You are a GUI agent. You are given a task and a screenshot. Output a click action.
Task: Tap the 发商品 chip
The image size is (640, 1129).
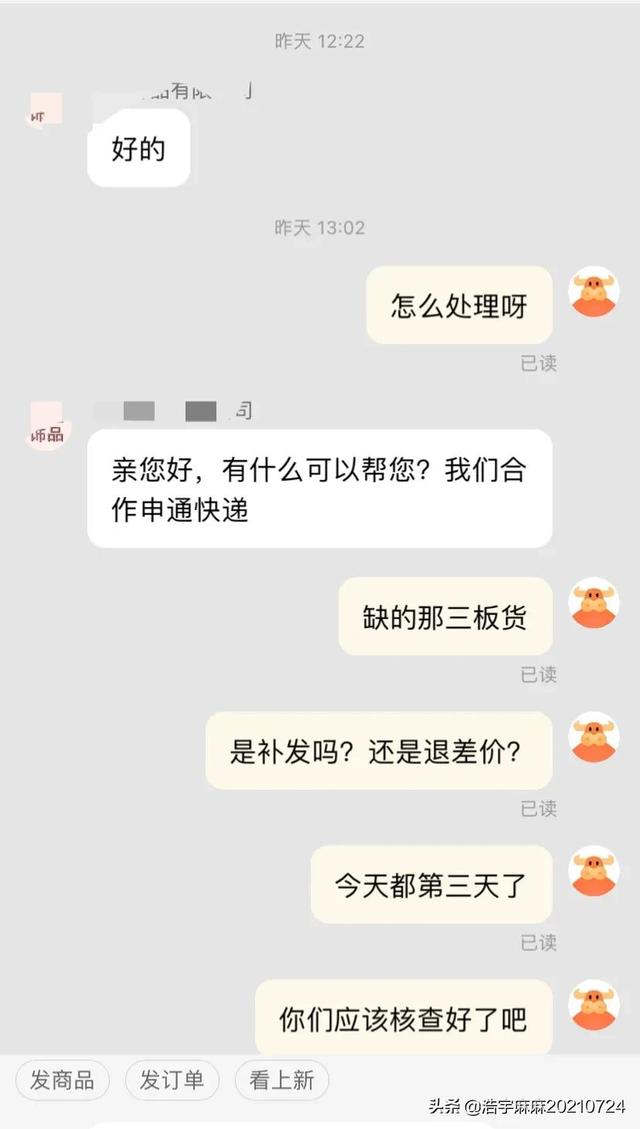tap(62, 1080)
